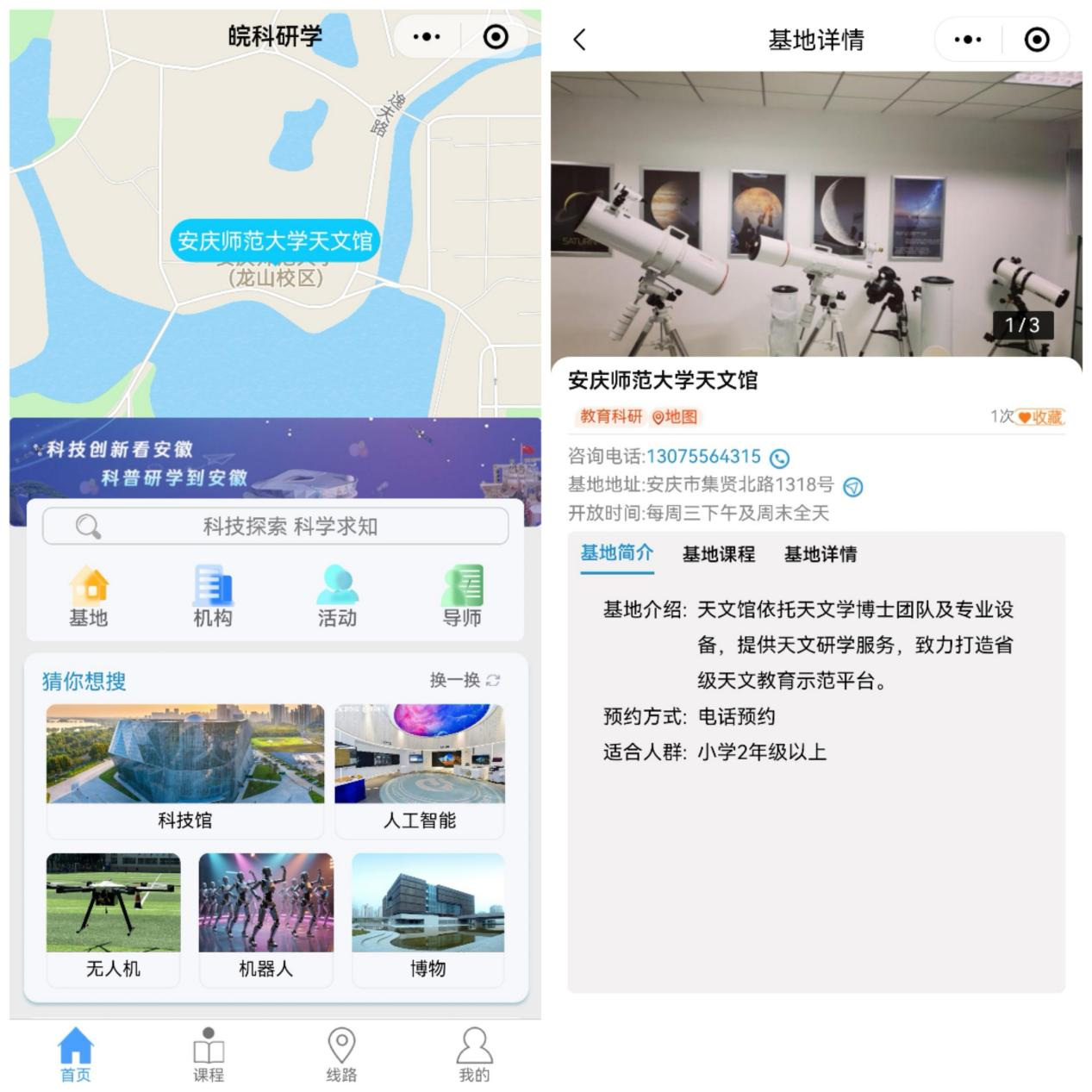The height and width of the screenshot is (1092, 1092).
Task: Switch to the 课程 bottom tab
Action: tap(209, 1053)
